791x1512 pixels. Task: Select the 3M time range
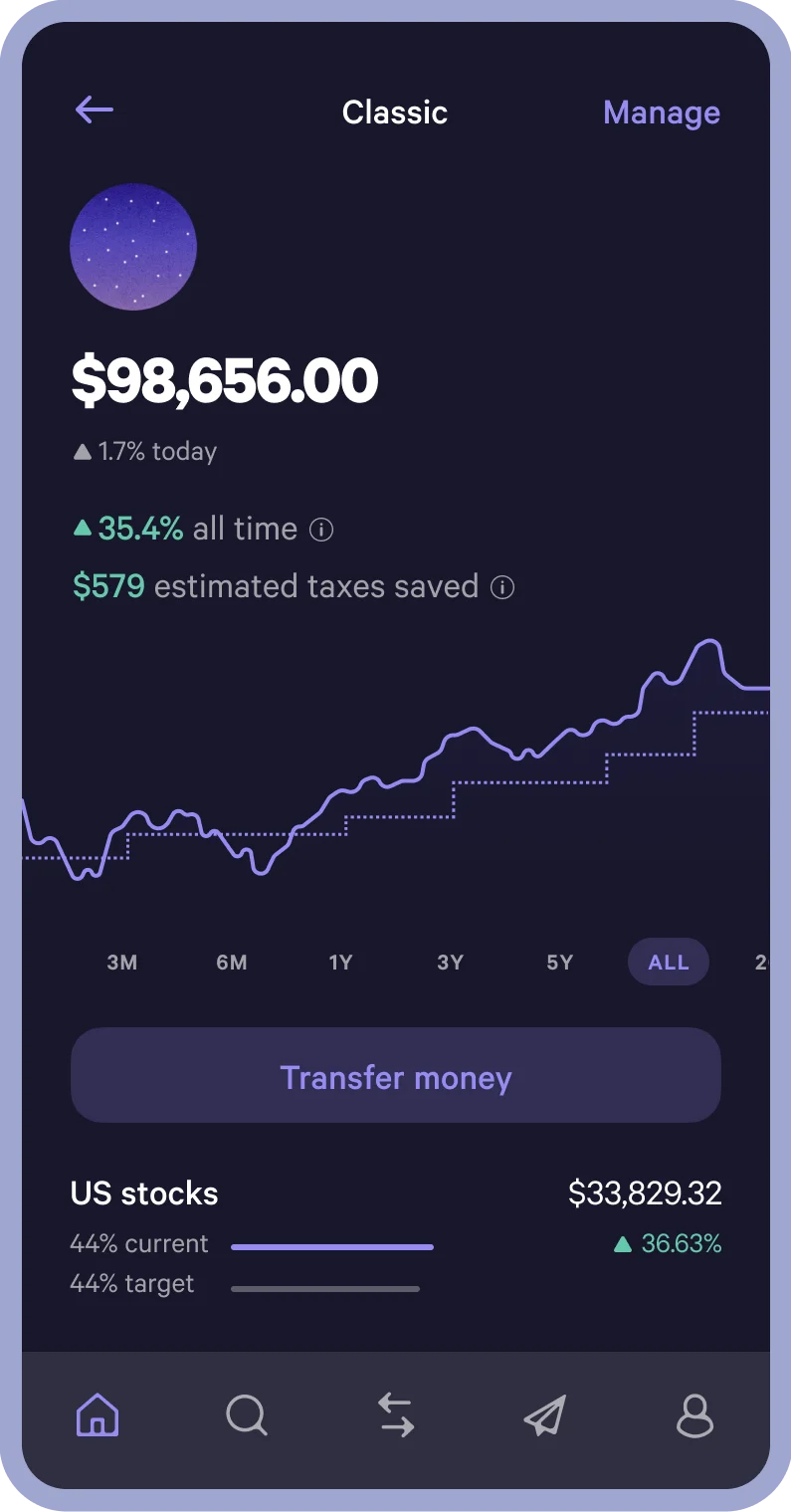tap(122, 962)
